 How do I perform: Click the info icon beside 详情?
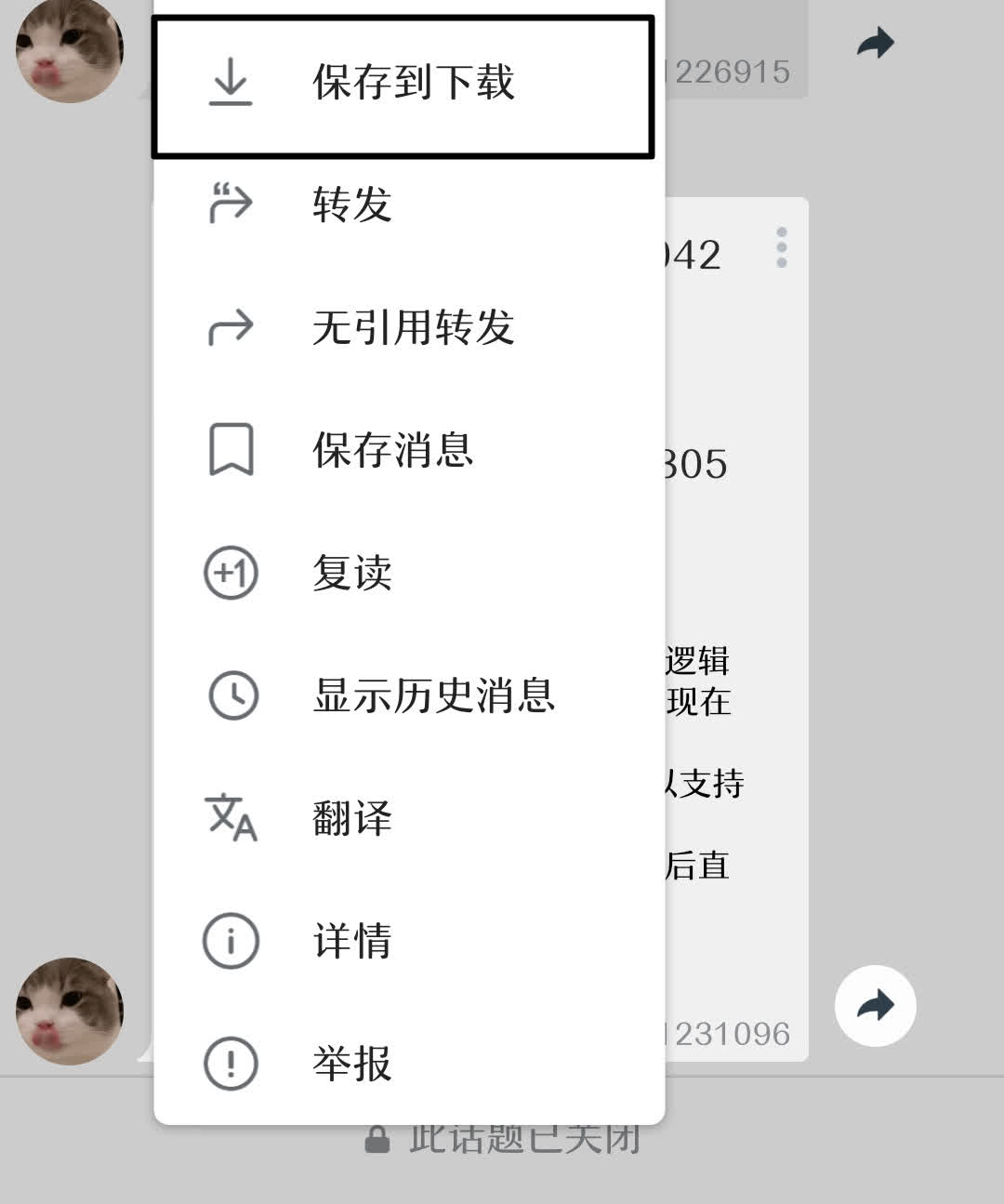(x=231, y=941)
